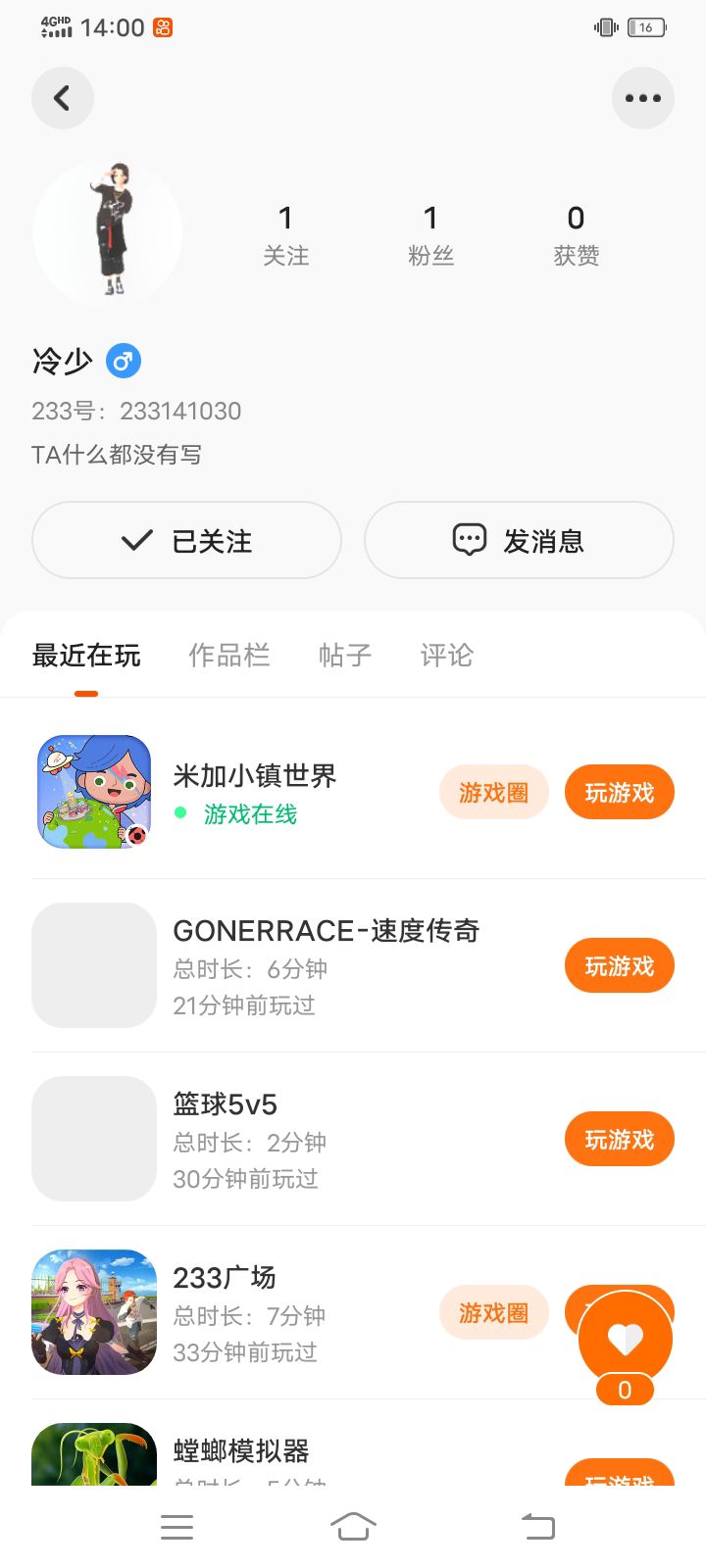Tap the 已关注 button to unfollow
Screen dimensions: 706x1568
pos(186,540)
